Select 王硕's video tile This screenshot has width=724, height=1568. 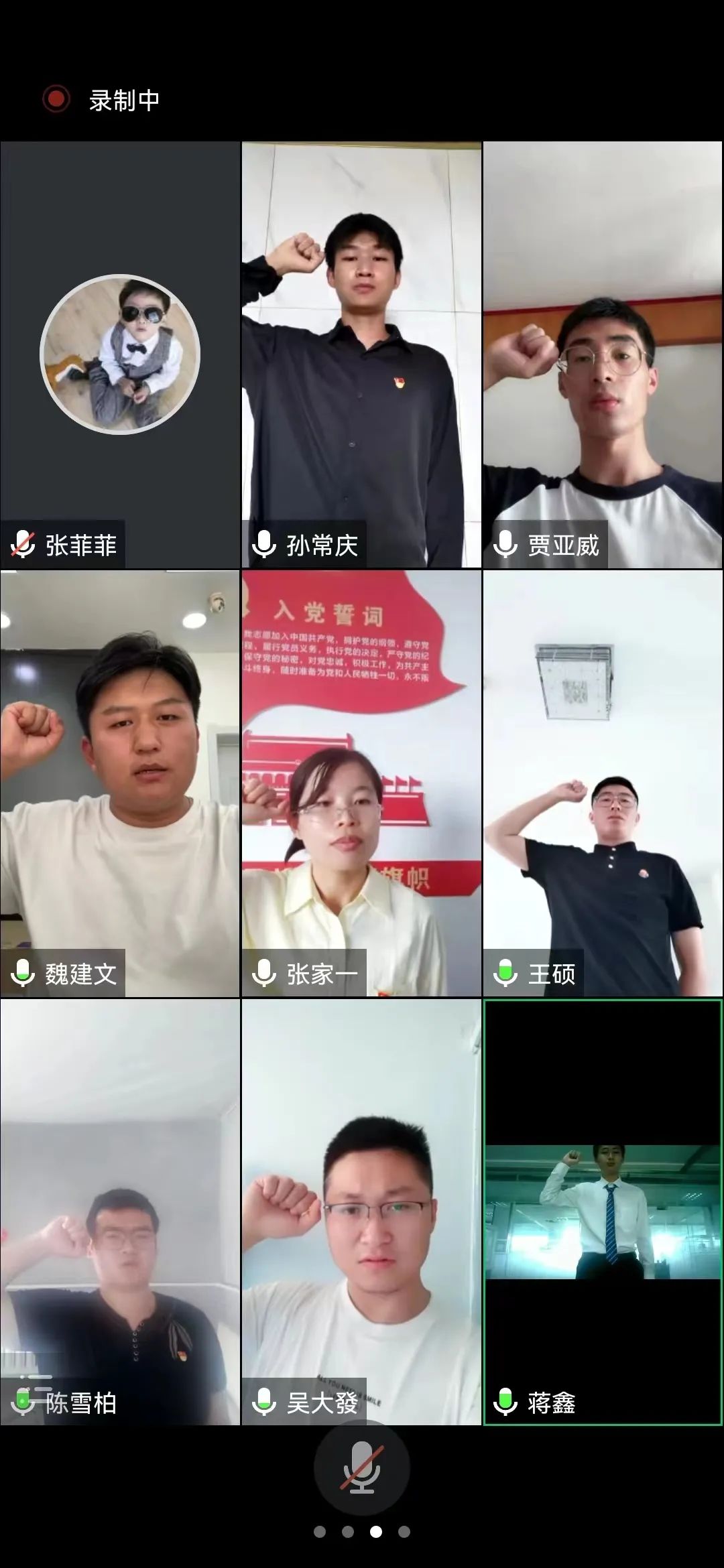(603, 784)
